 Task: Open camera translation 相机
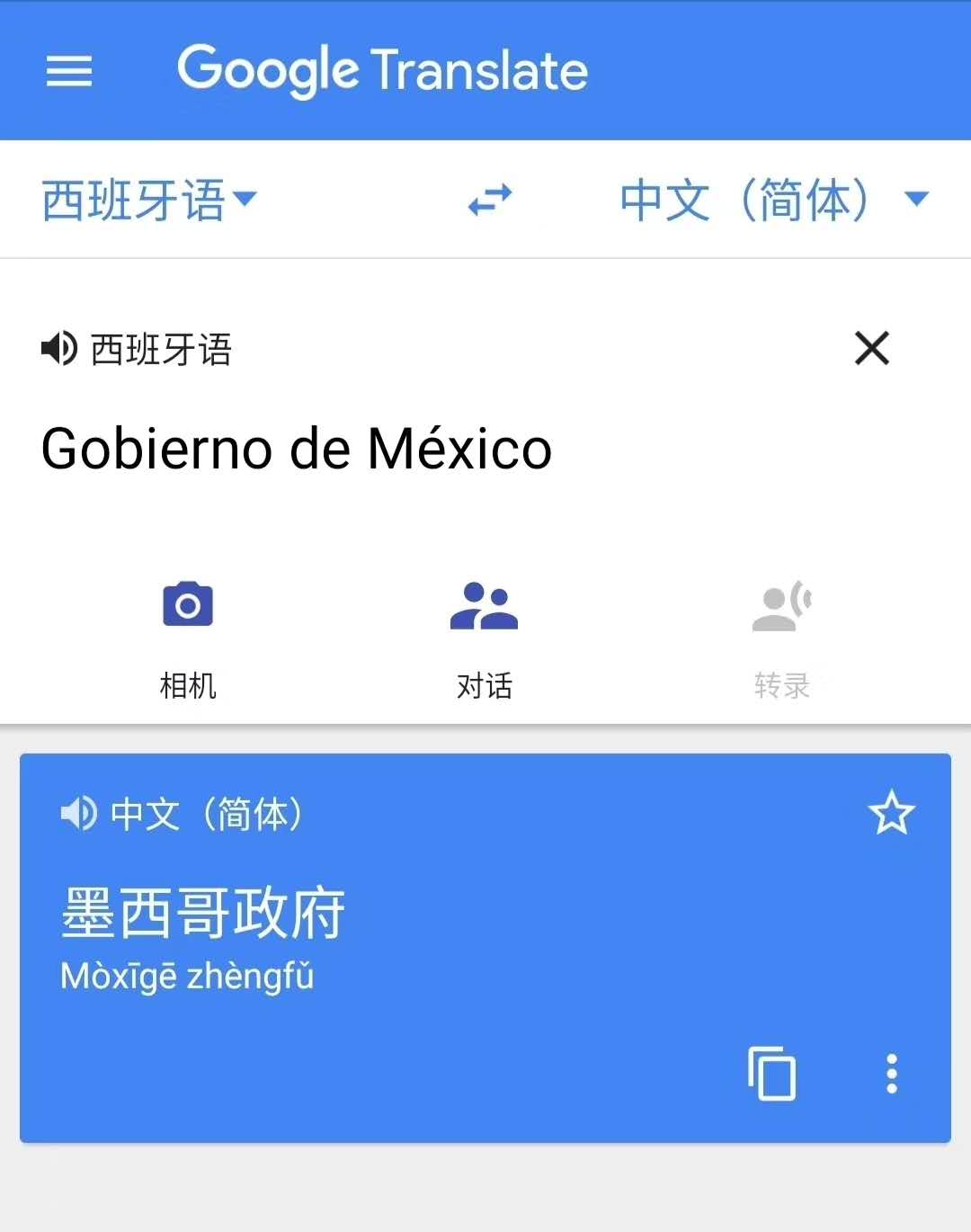[188, 634]
